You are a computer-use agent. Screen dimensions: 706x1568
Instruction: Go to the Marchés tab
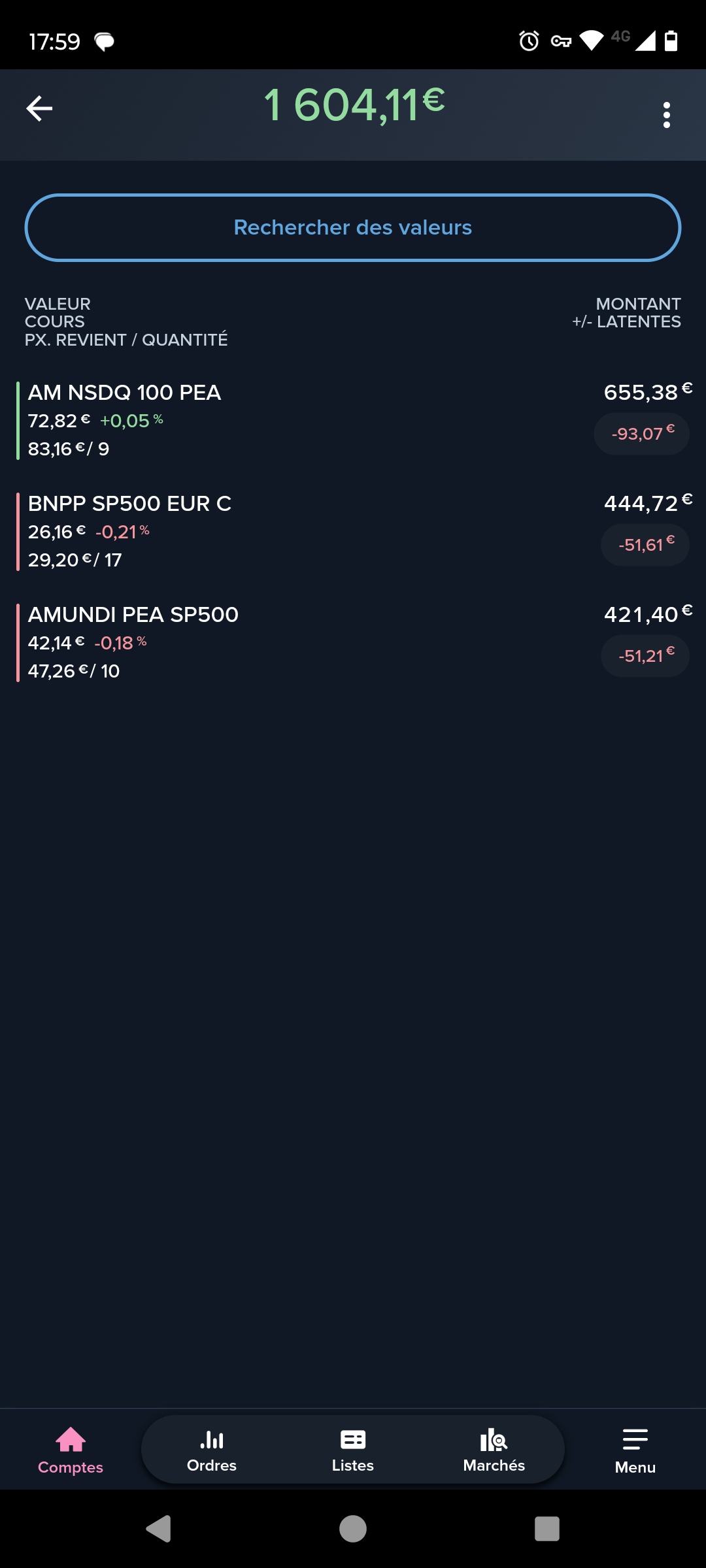[x=494, y=1450]
